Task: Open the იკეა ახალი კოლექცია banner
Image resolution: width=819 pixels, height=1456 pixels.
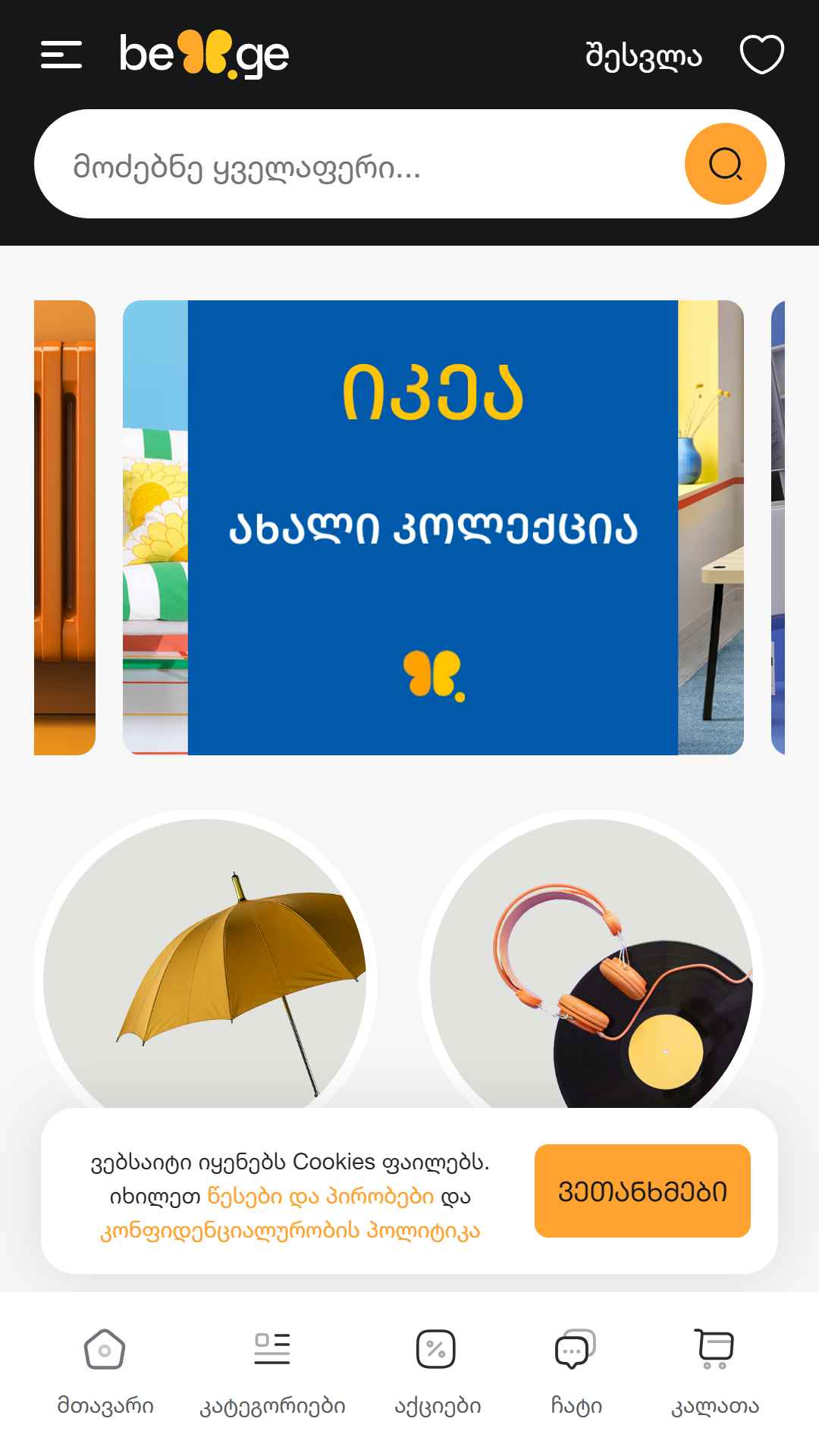Action: pos(432,527)
